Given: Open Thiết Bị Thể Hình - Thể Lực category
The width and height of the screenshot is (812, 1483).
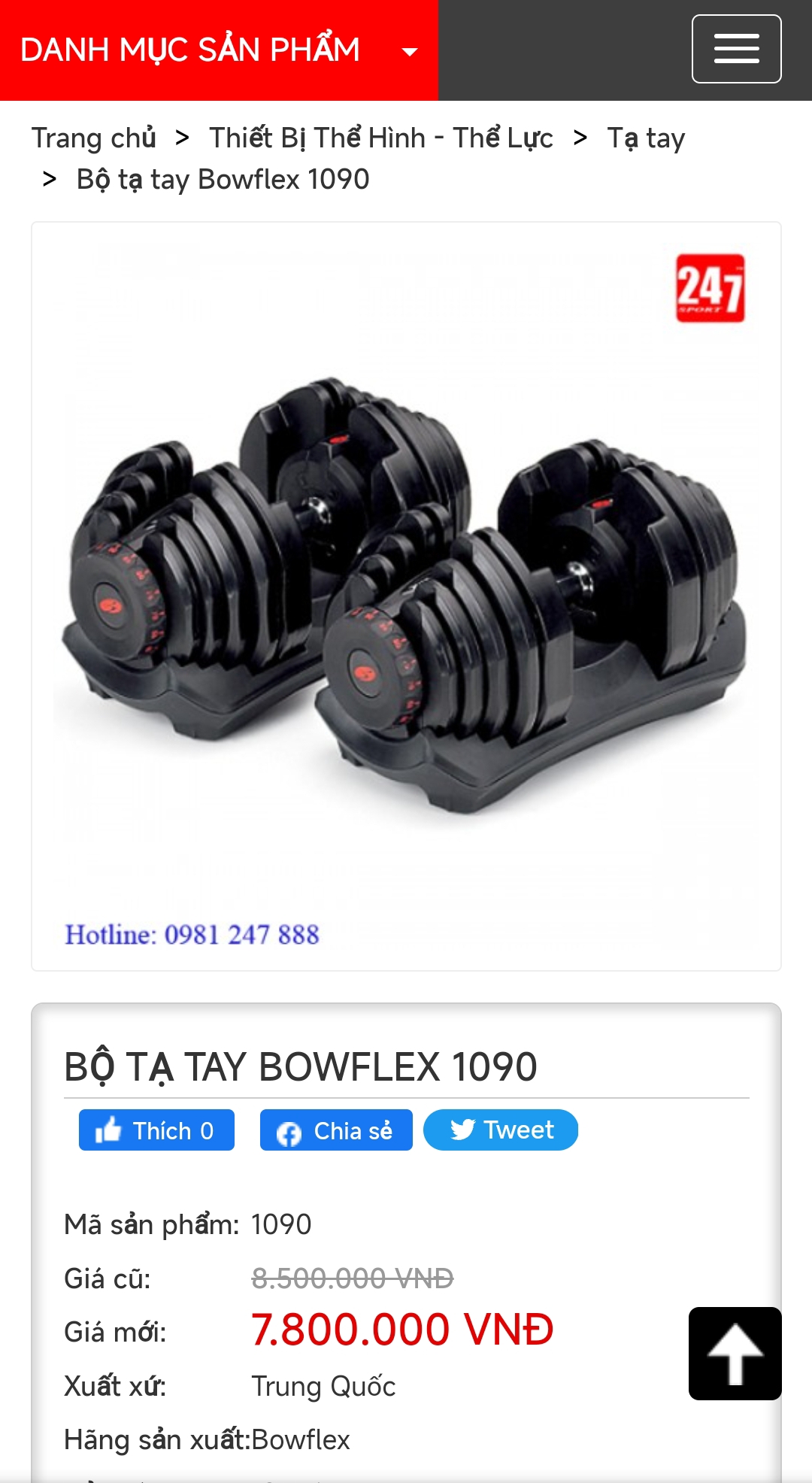Looking at the screenshot, I should (380, 138).
